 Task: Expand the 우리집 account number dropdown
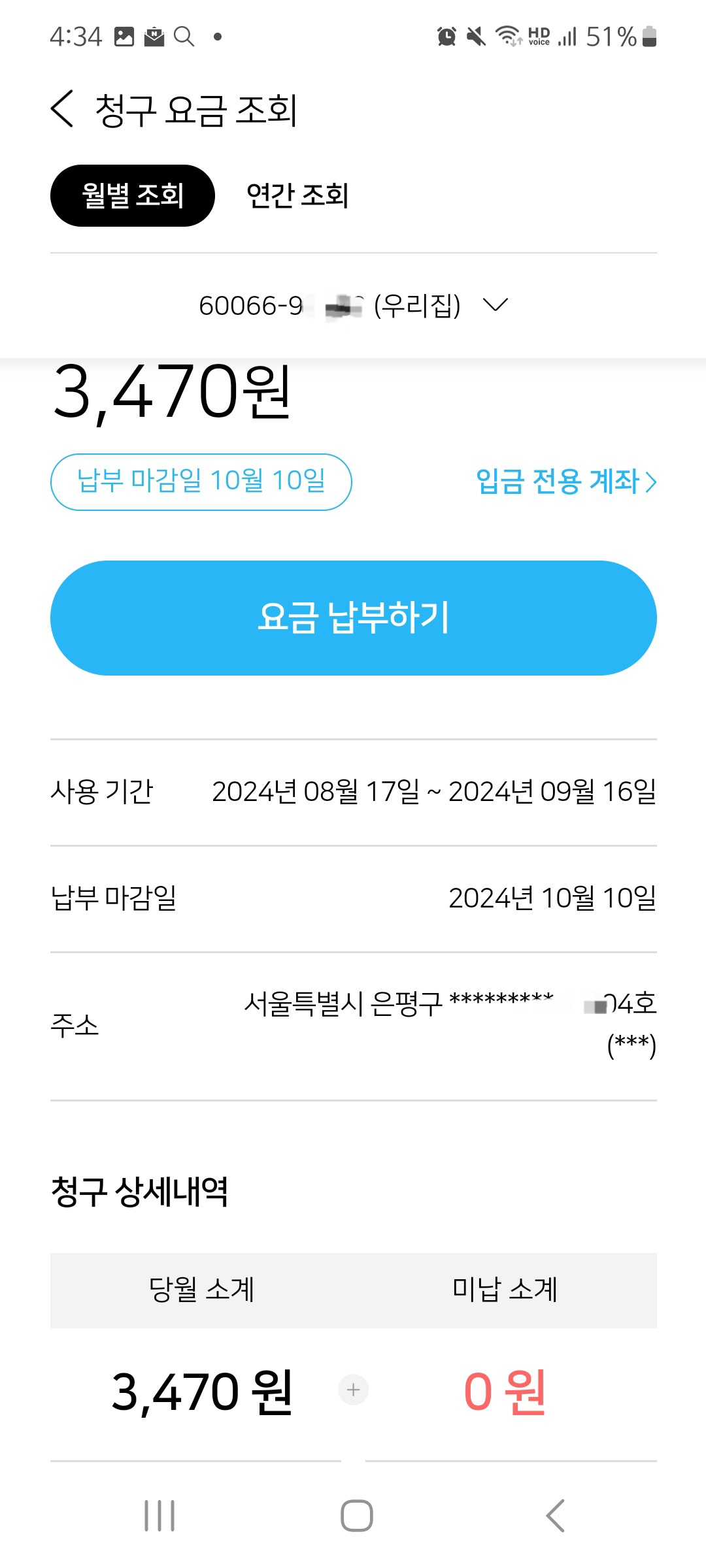tap(494, 304)
